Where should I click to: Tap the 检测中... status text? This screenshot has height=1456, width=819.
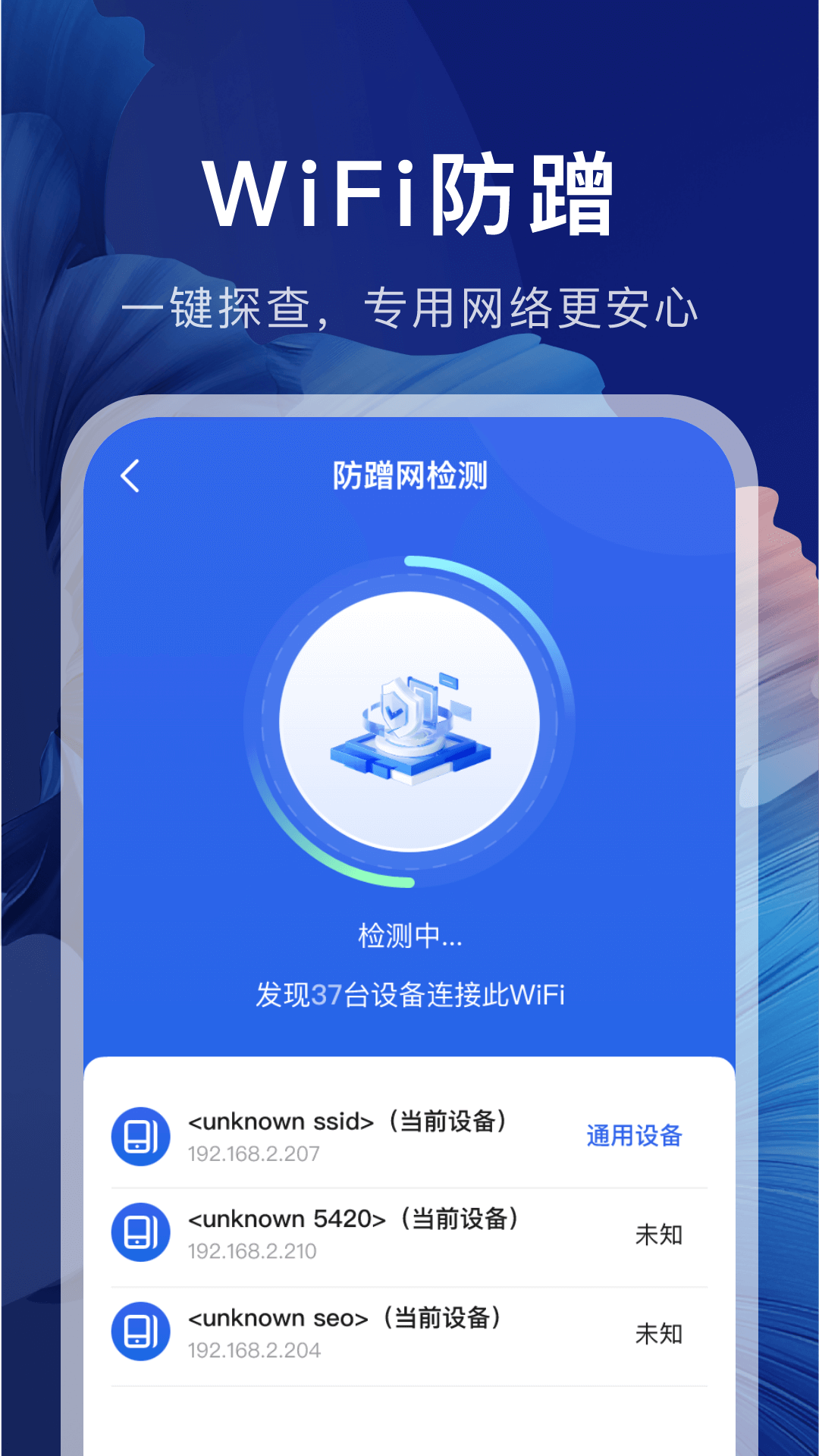coord(409,937)
